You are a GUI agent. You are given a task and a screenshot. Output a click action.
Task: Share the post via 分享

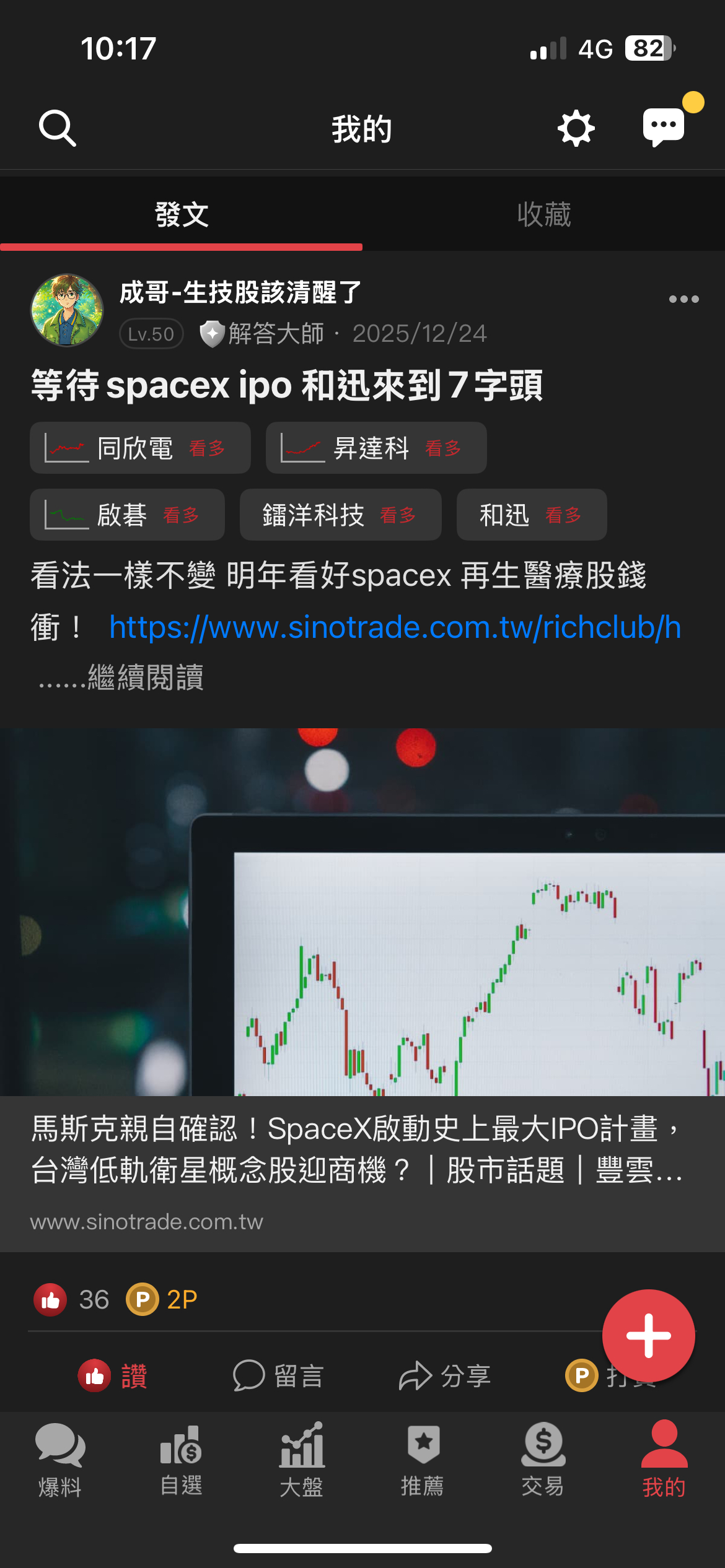[x=445, y=1376]
